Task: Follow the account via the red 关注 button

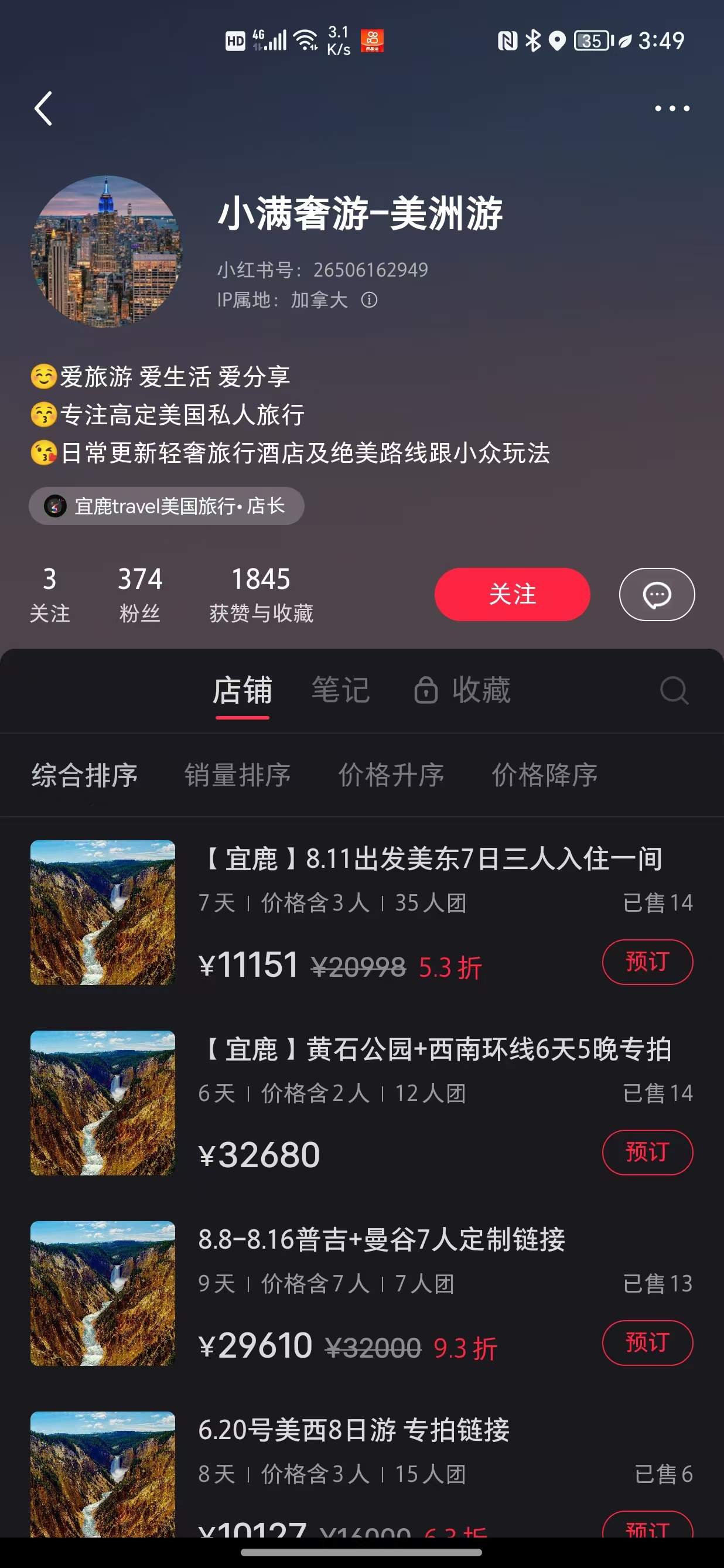Action: tap(512, 595)
